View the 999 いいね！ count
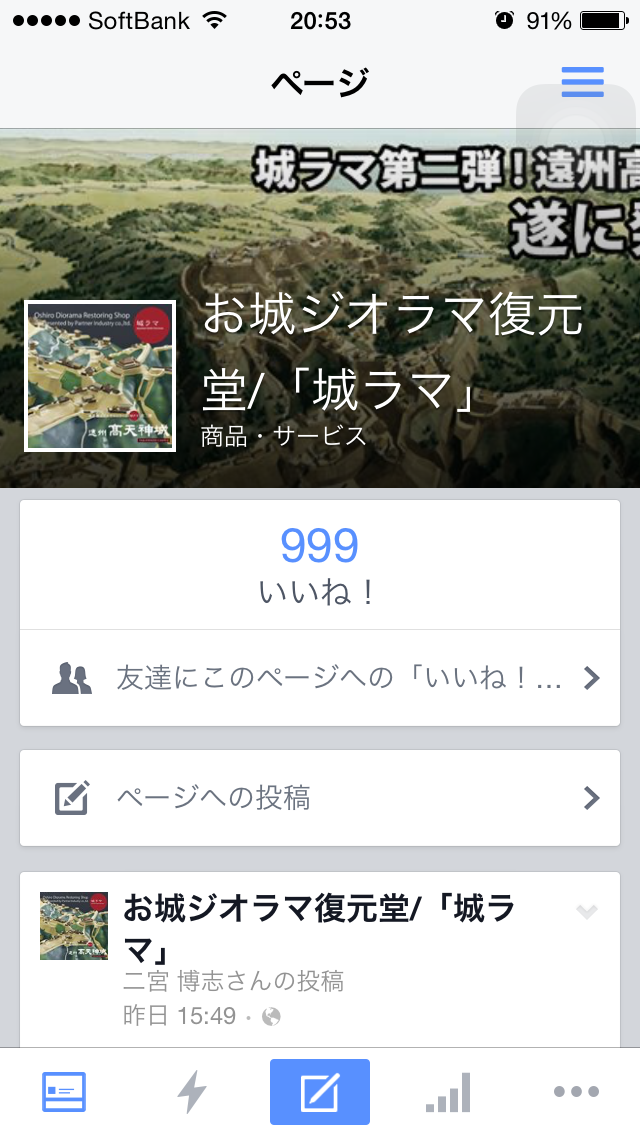The height and width of the screenshot is (1136, 640). pyautogui.click(x=319, y=565)
